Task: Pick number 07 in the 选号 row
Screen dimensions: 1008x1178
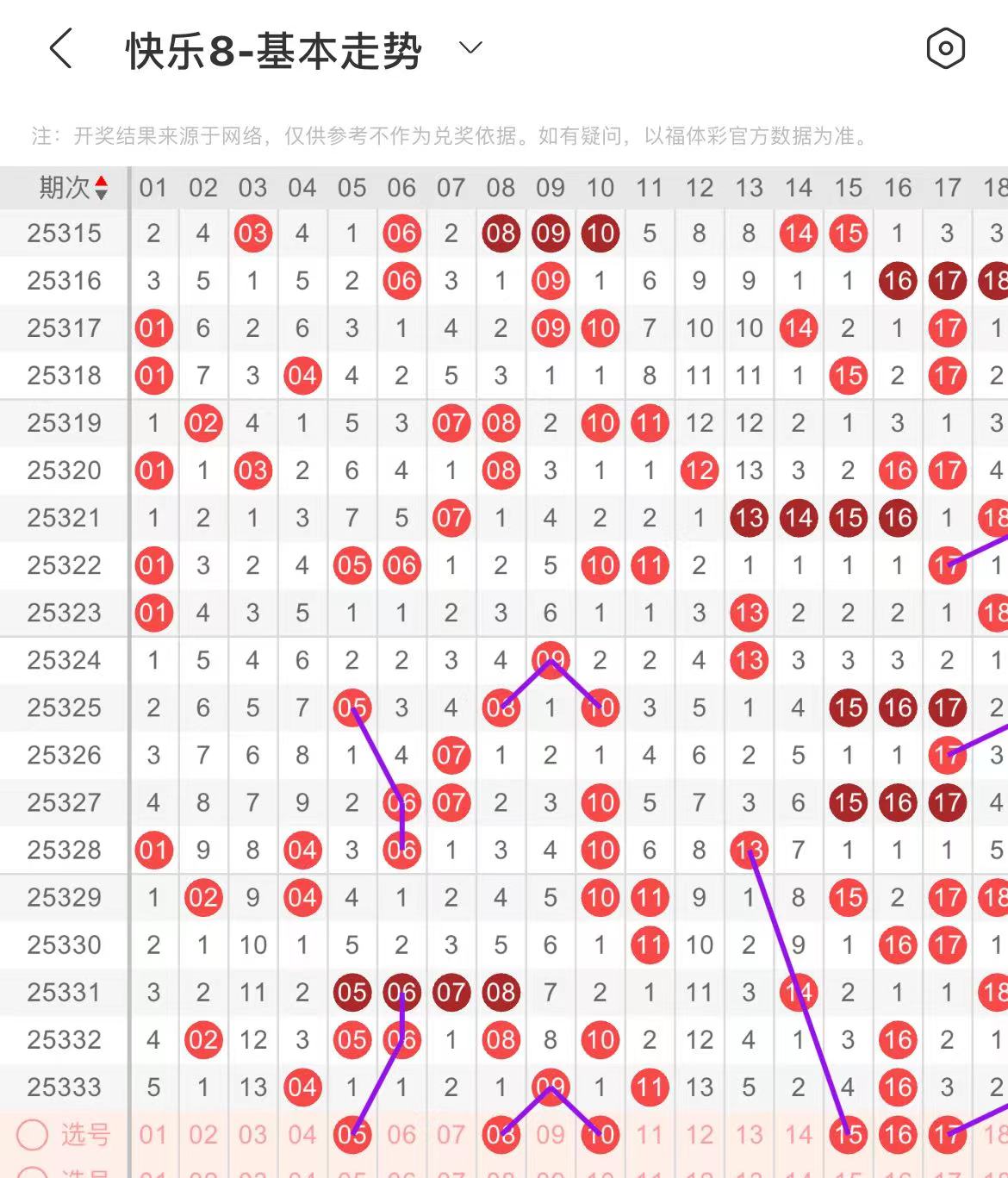Action: [x=451, y=1135]
